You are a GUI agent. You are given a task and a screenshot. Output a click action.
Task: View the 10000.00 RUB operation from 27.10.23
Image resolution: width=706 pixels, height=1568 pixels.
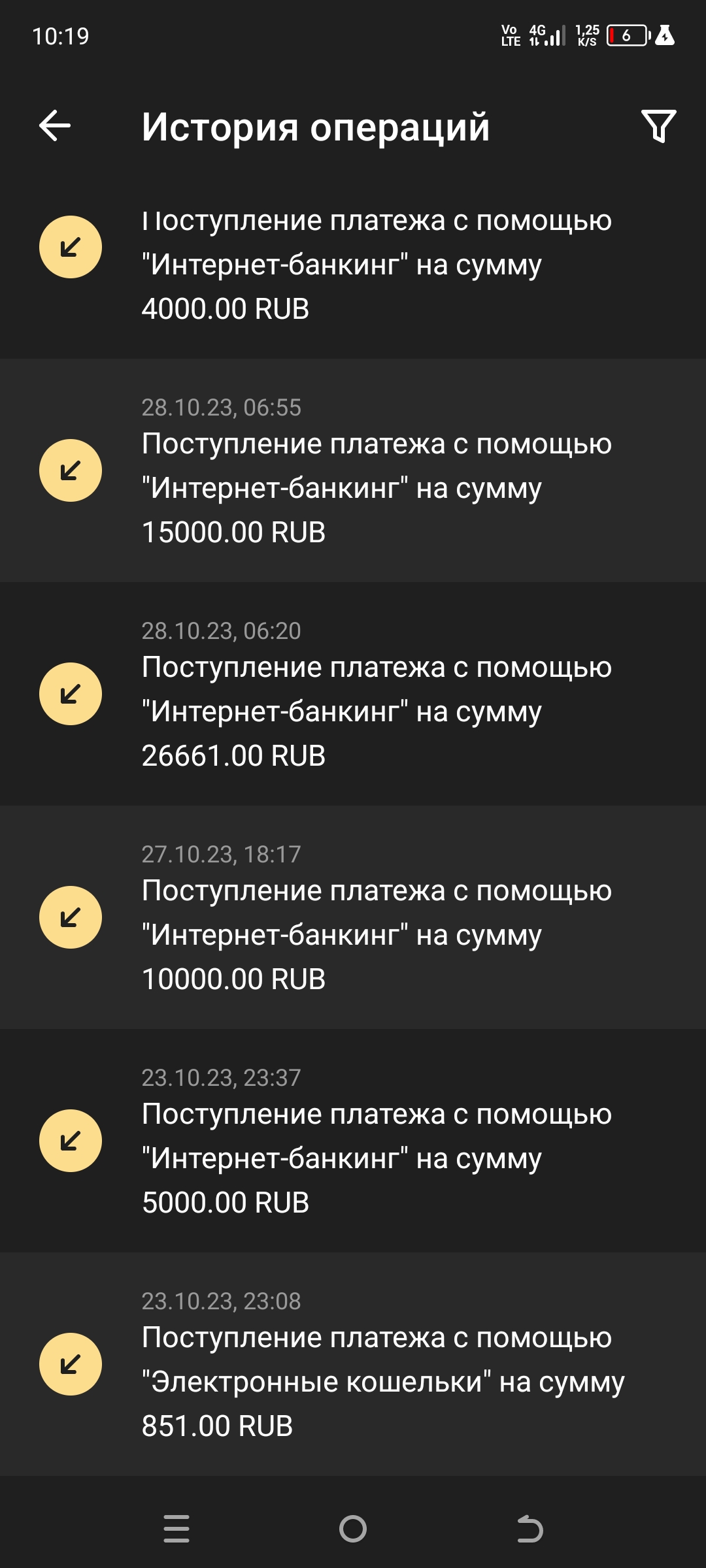353,917
